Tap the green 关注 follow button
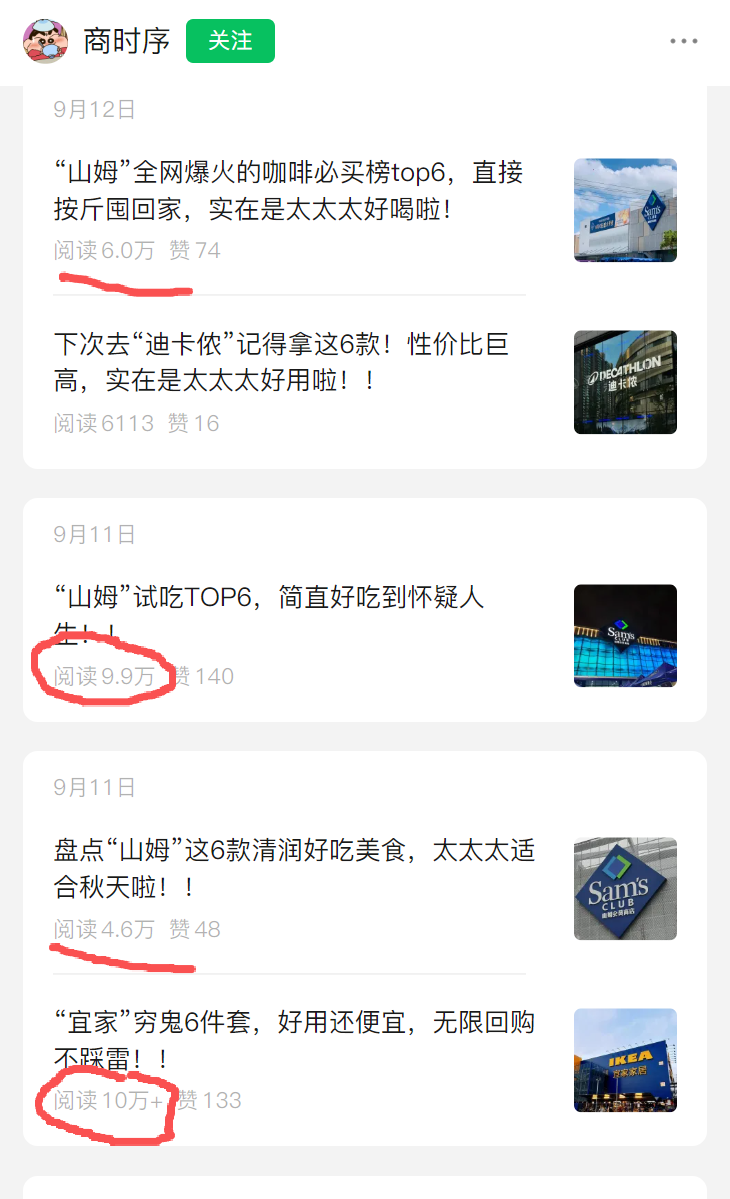Image resolution: width=730 pixels, height=1199 pixels. [x=230, y=41]
